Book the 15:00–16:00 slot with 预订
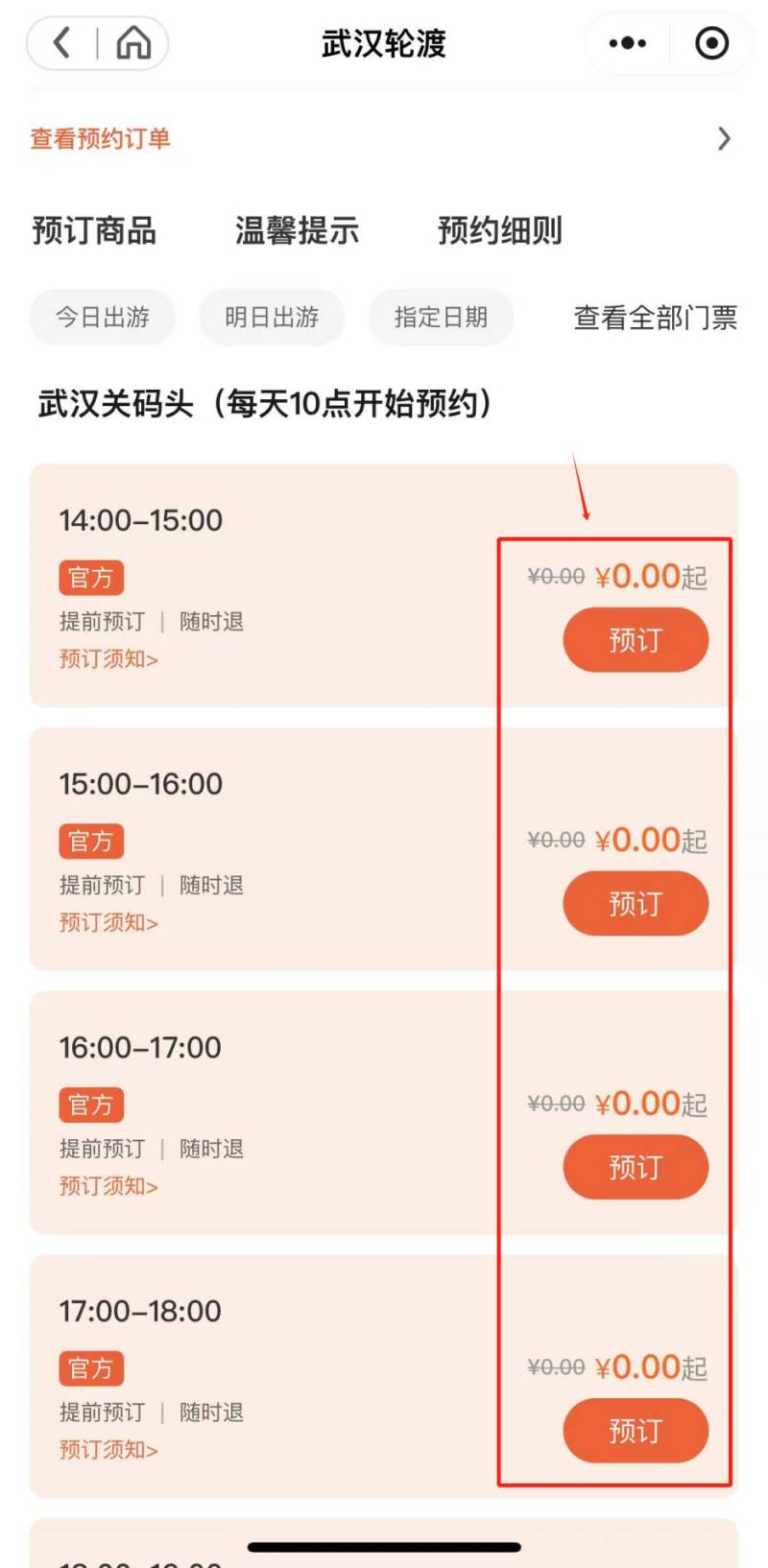 coord(636,903)
